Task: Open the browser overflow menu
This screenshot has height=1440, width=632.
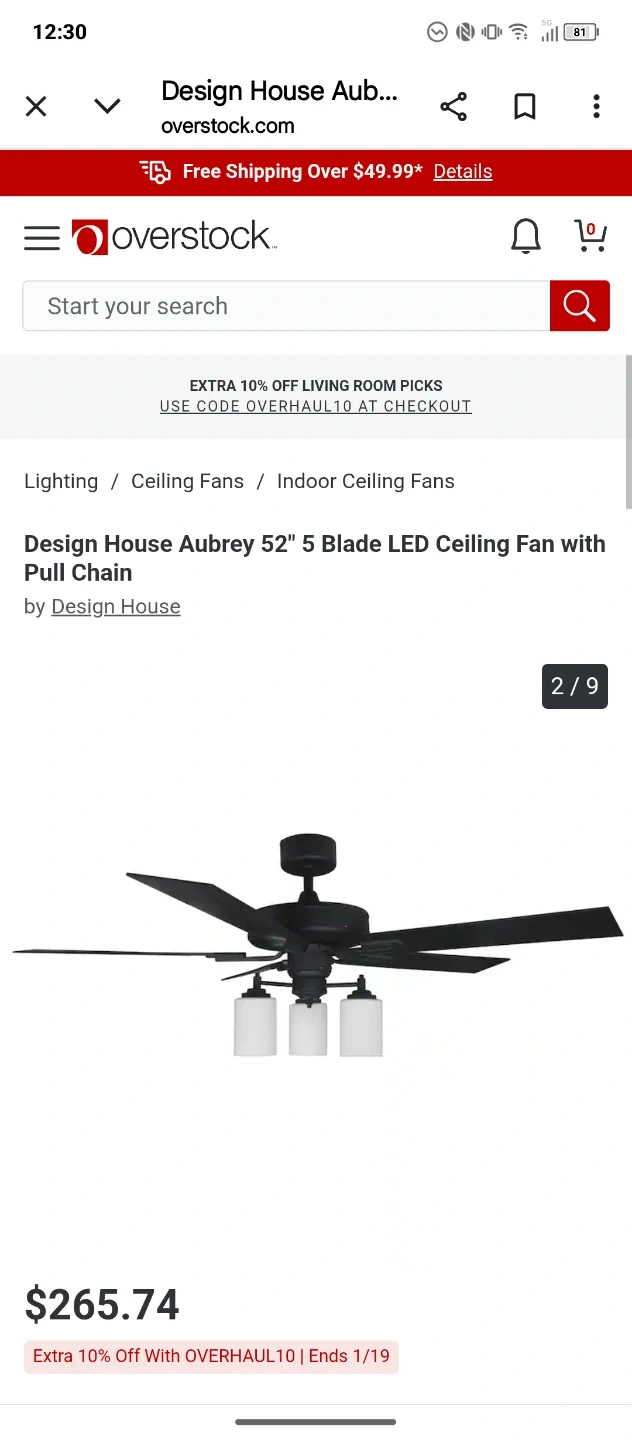Action: [x=596, y=107]
